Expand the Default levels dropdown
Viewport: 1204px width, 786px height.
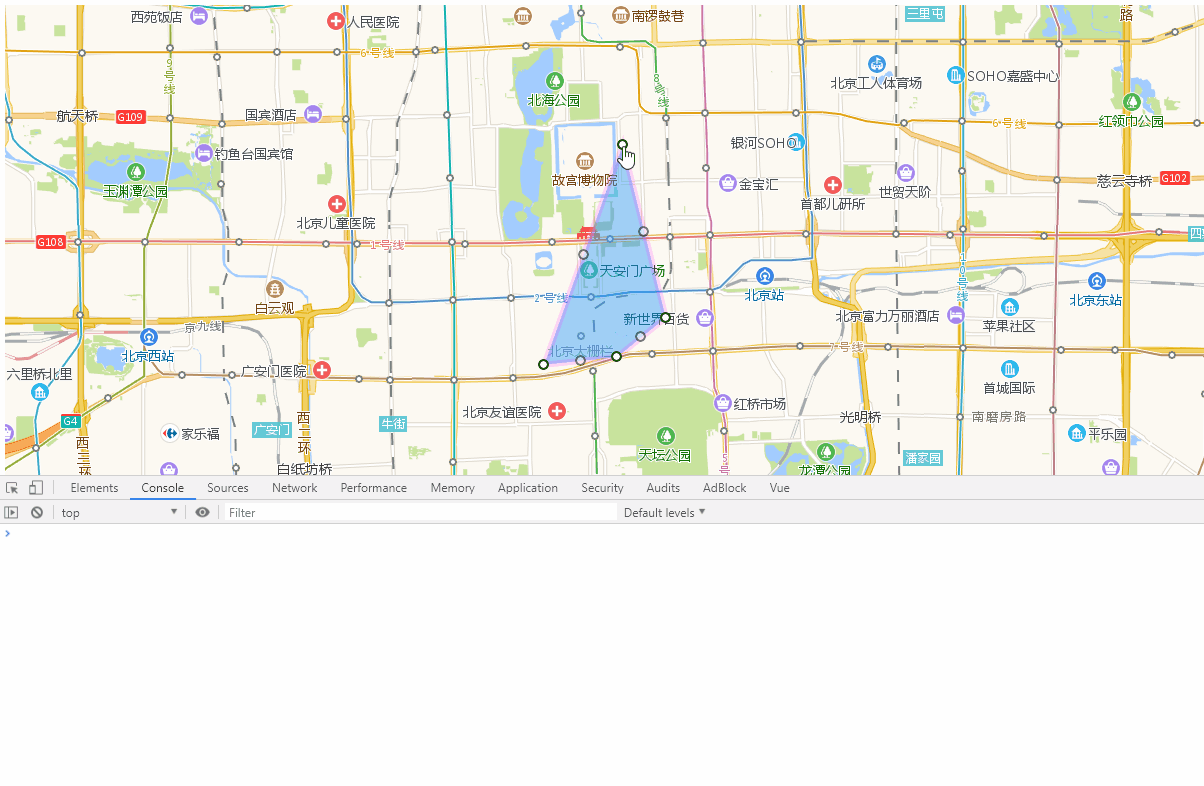coord(664,512)
